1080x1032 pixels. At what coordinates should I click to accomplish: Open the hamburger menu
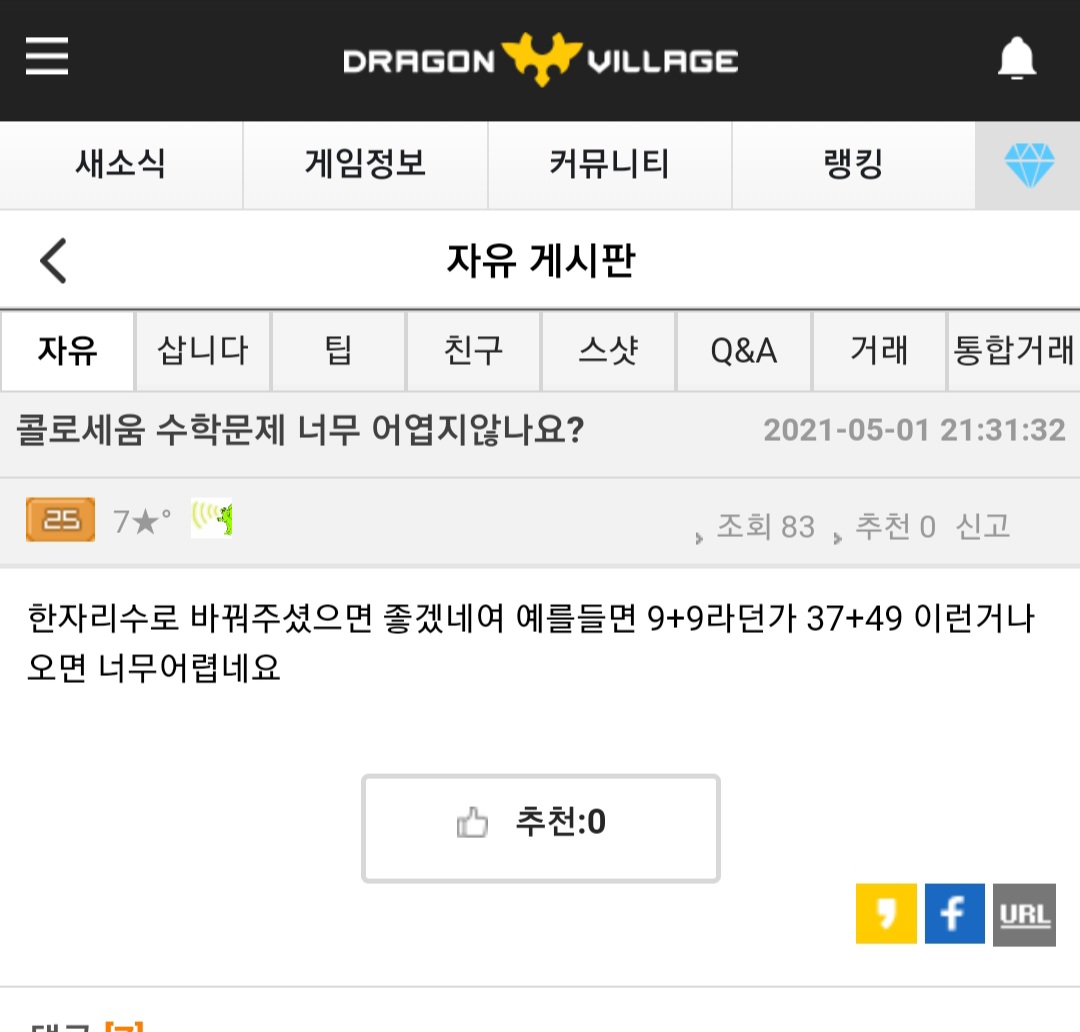tap(47, 56)
